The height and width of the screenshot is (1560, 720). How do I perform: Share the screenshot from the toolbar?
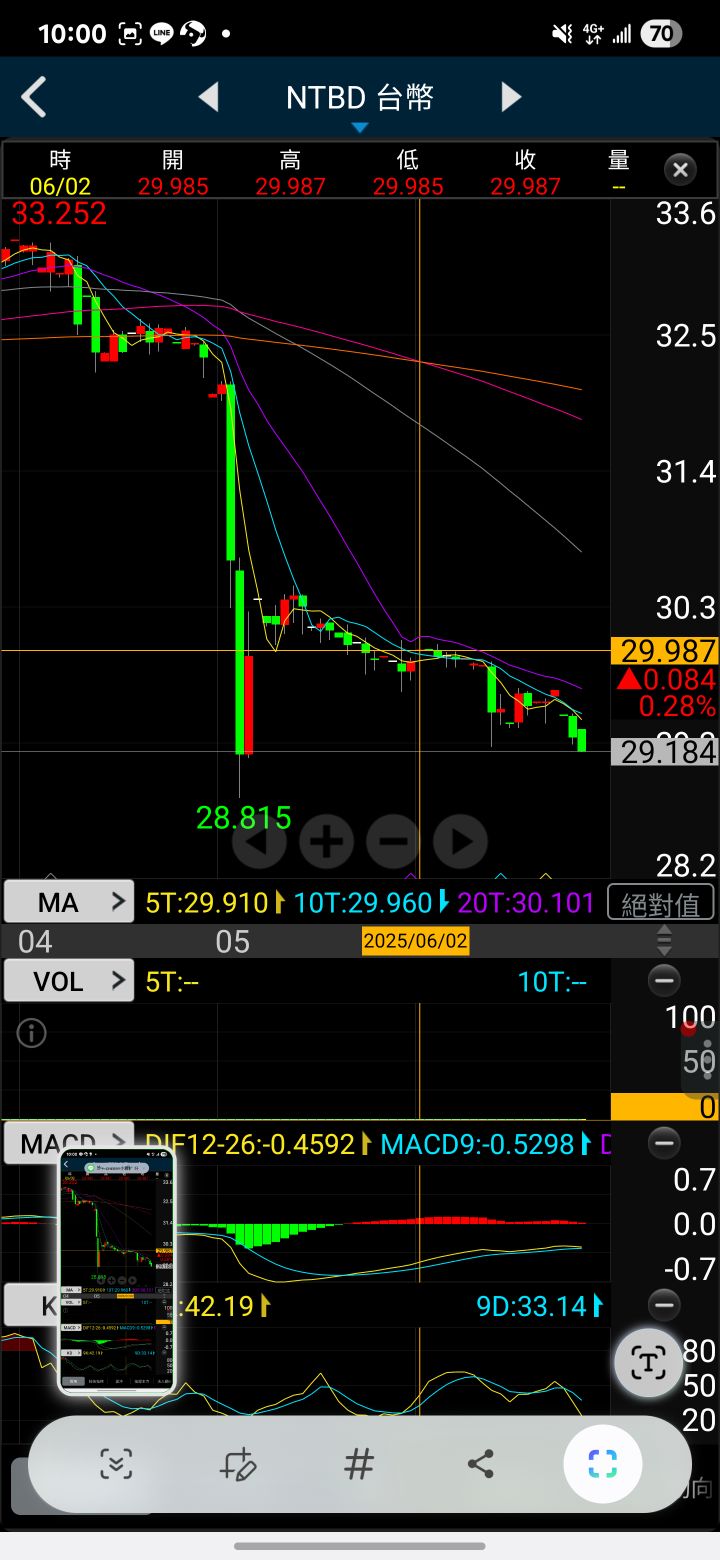click(x=481, y=1465)
